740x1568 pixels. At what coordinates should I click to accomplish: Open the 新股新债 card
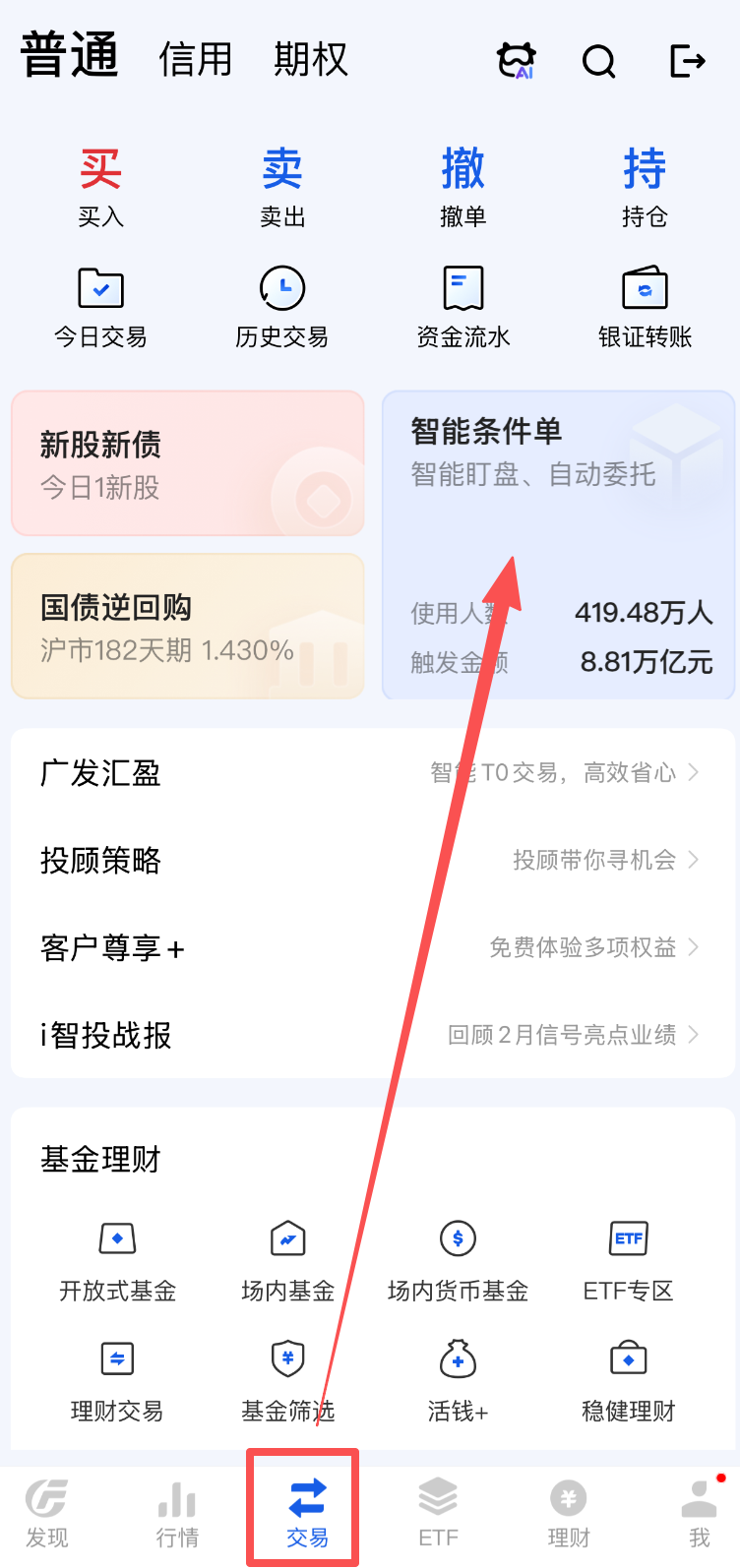point(187,463)
